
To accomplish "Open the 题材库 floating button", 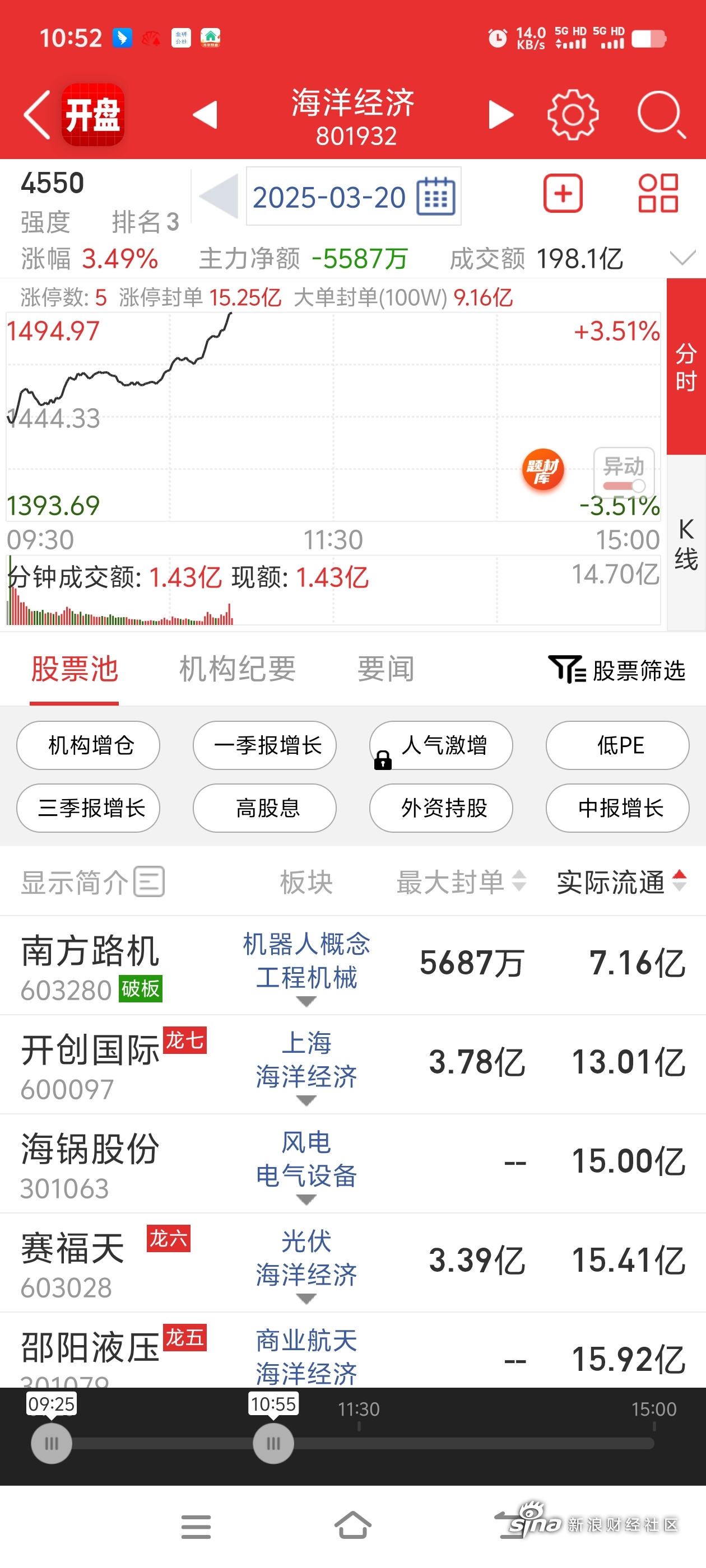I will [x=543, y=470].
